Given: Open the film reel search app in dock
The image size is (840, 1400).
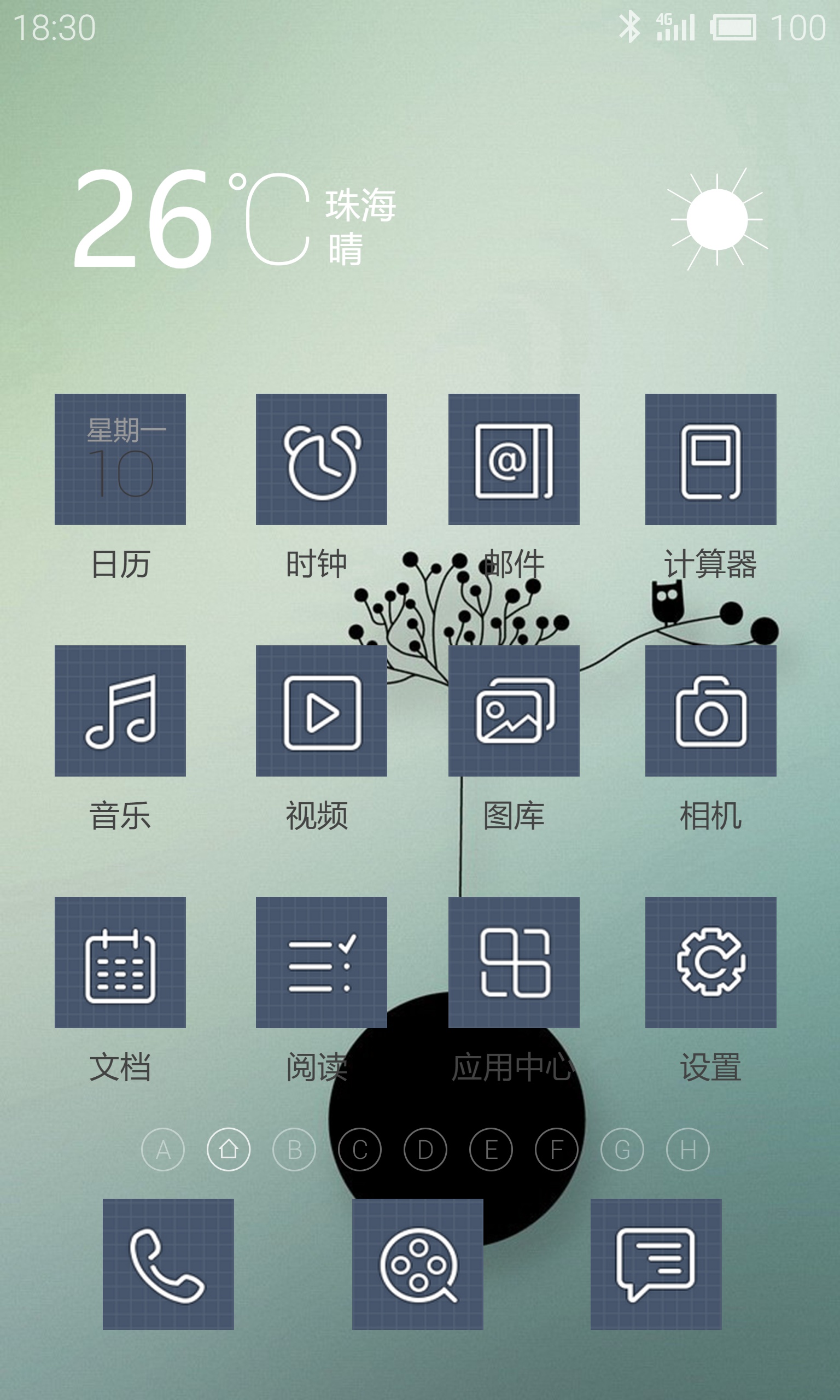Looking at the screenshot, I should pyautogui.click(x=417, y=1264).
